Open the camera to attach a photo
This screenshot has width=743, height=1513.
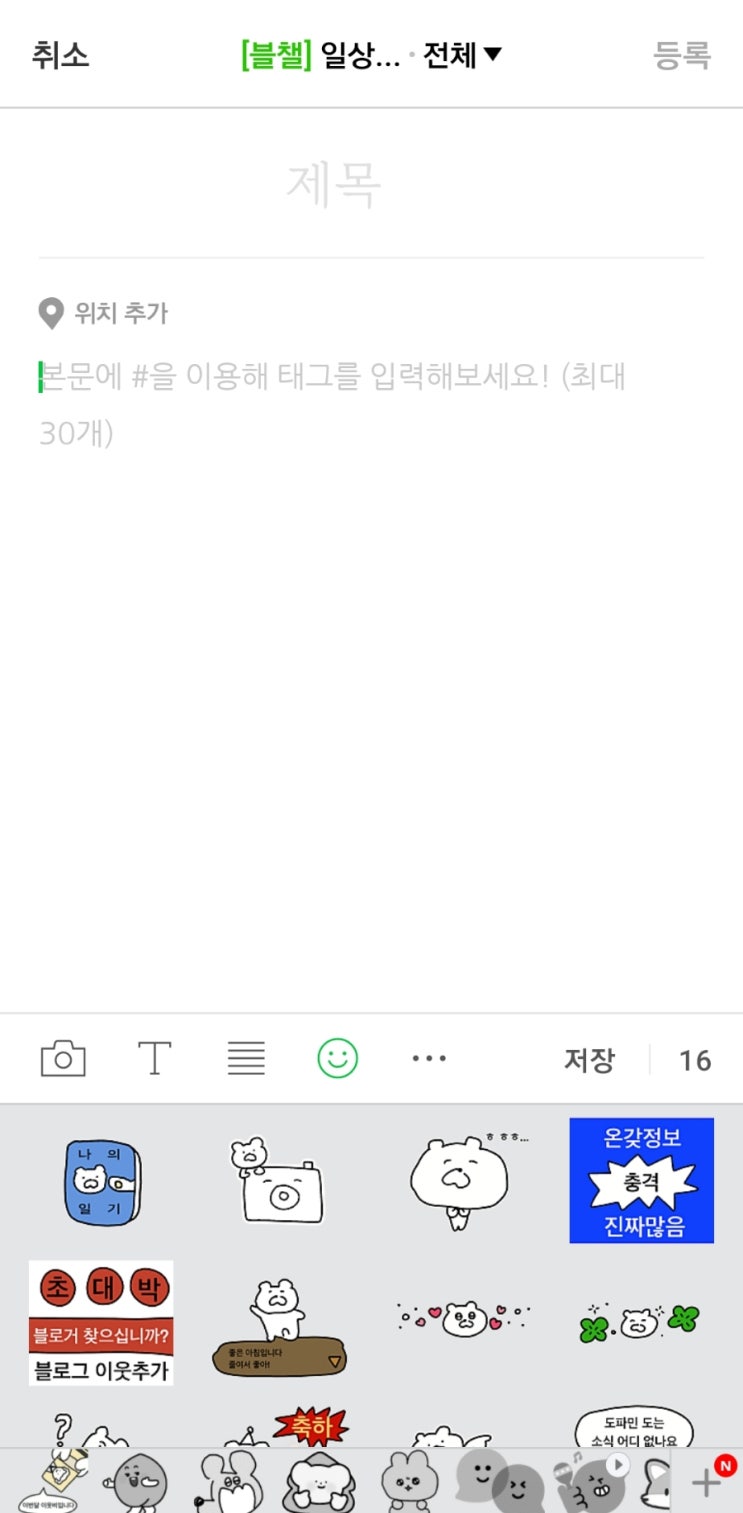(x=63, y=1058)
